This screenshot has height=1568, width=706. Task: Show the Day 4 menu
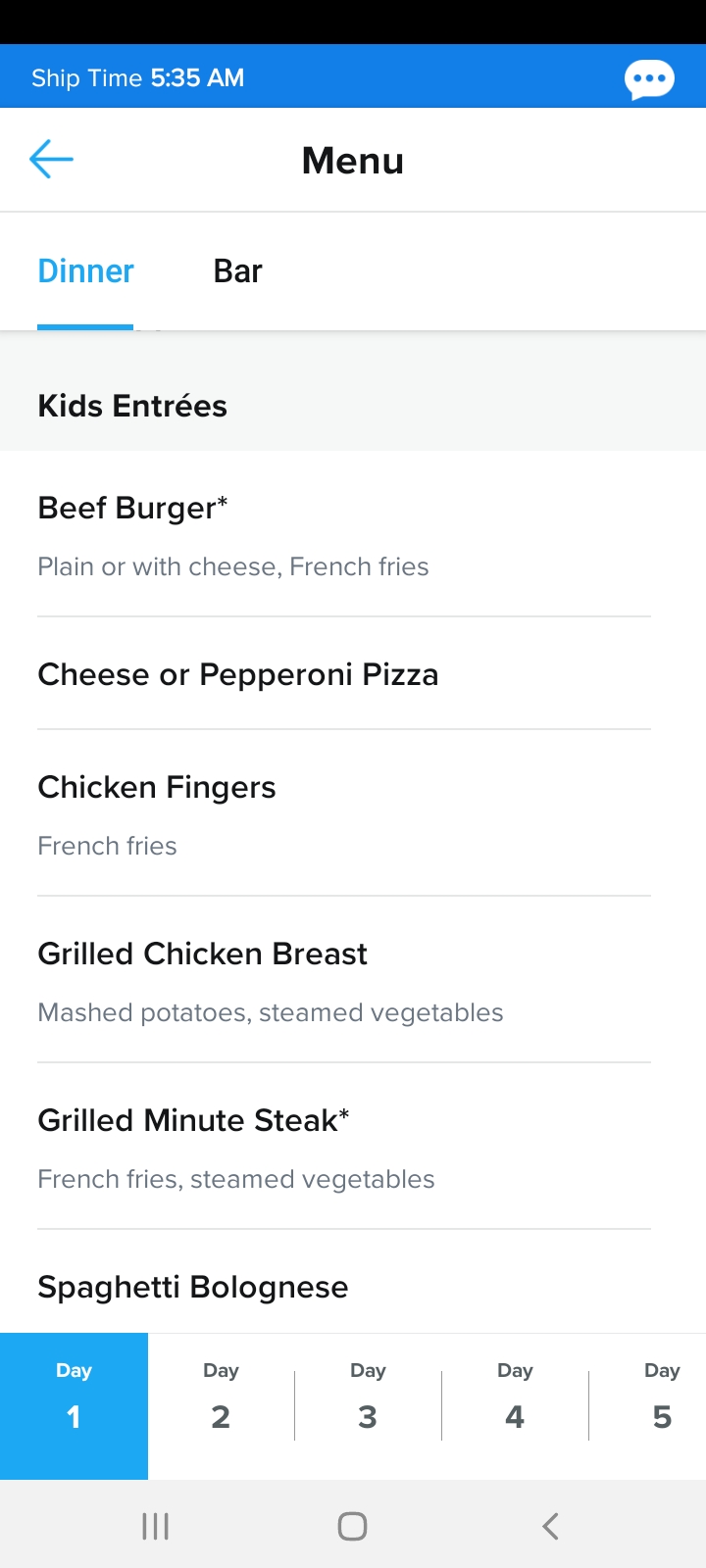tap(515, 1406)
